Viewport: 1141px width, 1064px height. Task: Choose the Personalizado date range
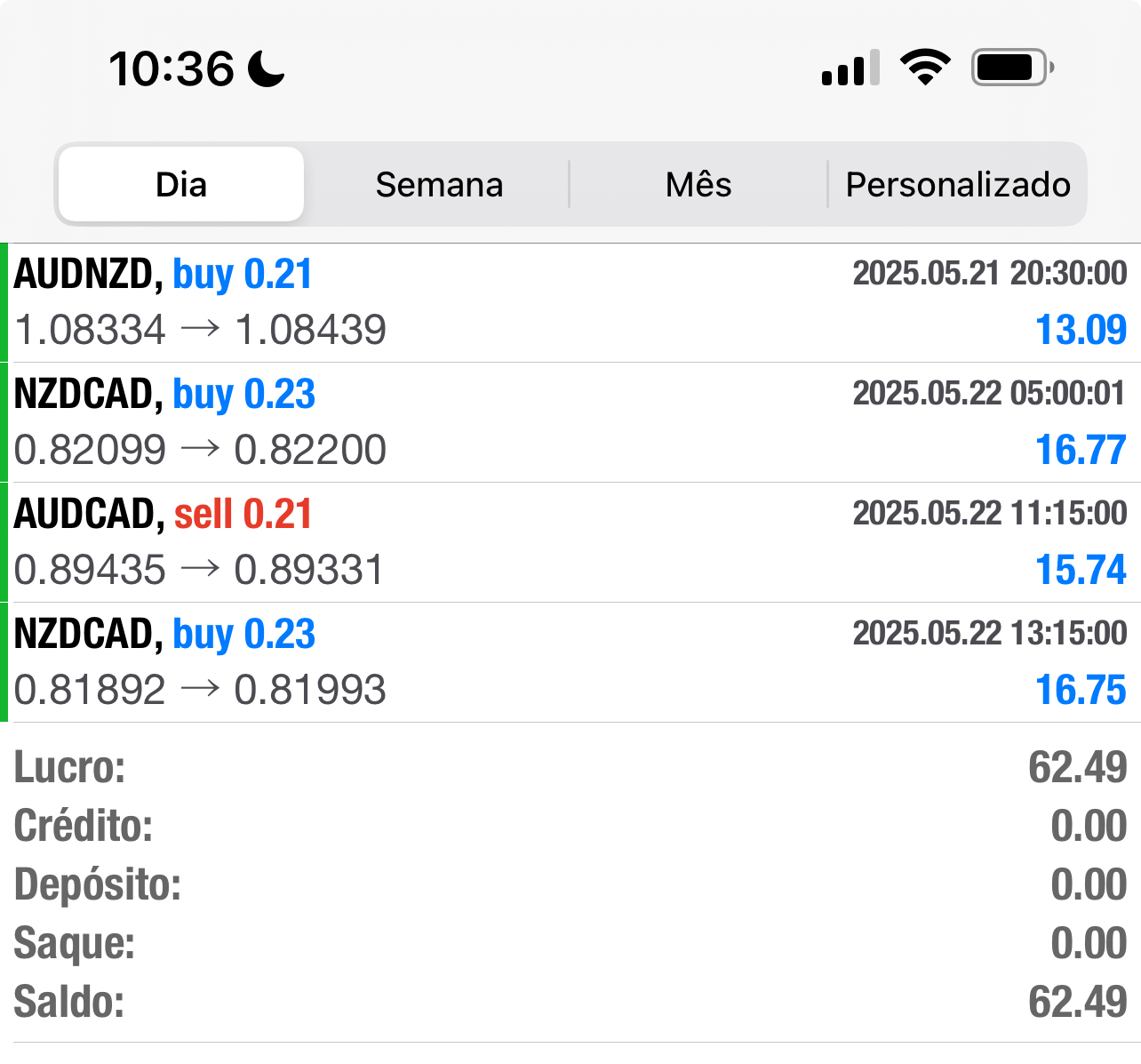(958, 185)
